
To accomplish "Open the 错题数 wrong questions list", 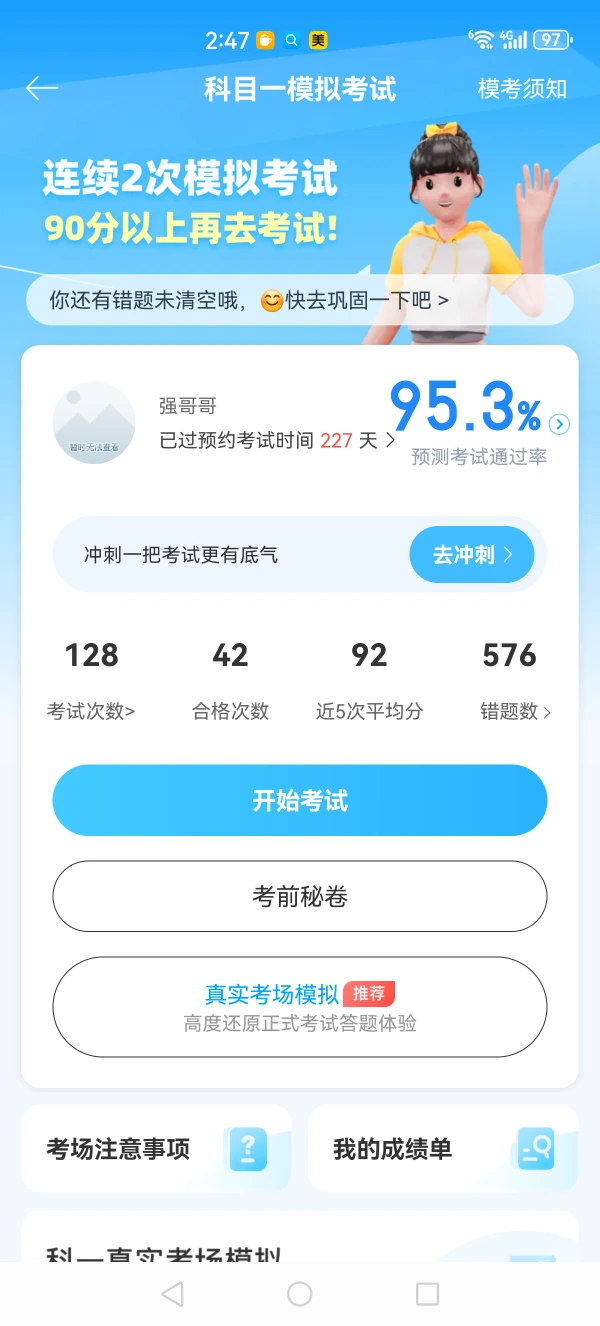I will click(x=515, y=711).
